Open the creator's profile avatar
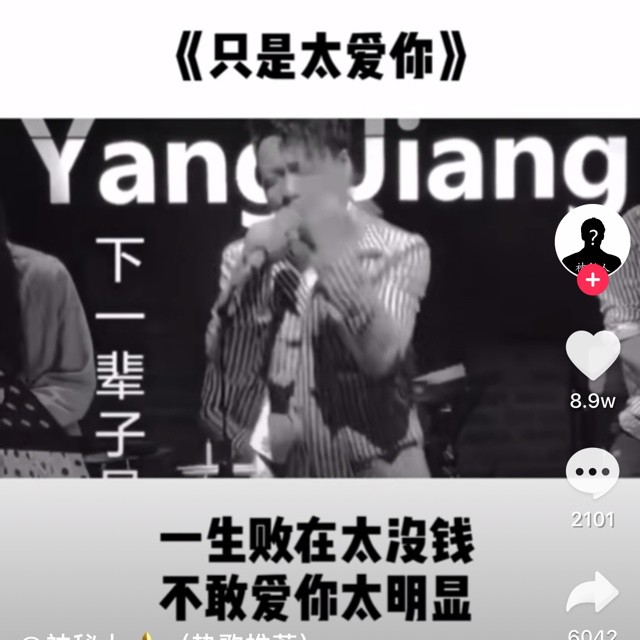Screen dimensions: 640x640 (x=592, y=240)
